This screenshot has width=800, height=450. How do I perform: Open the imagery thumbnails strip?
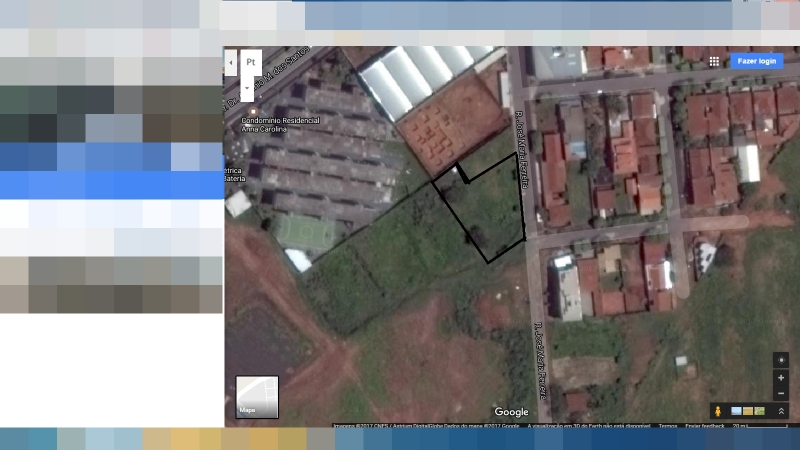click(x=748, y=411)
